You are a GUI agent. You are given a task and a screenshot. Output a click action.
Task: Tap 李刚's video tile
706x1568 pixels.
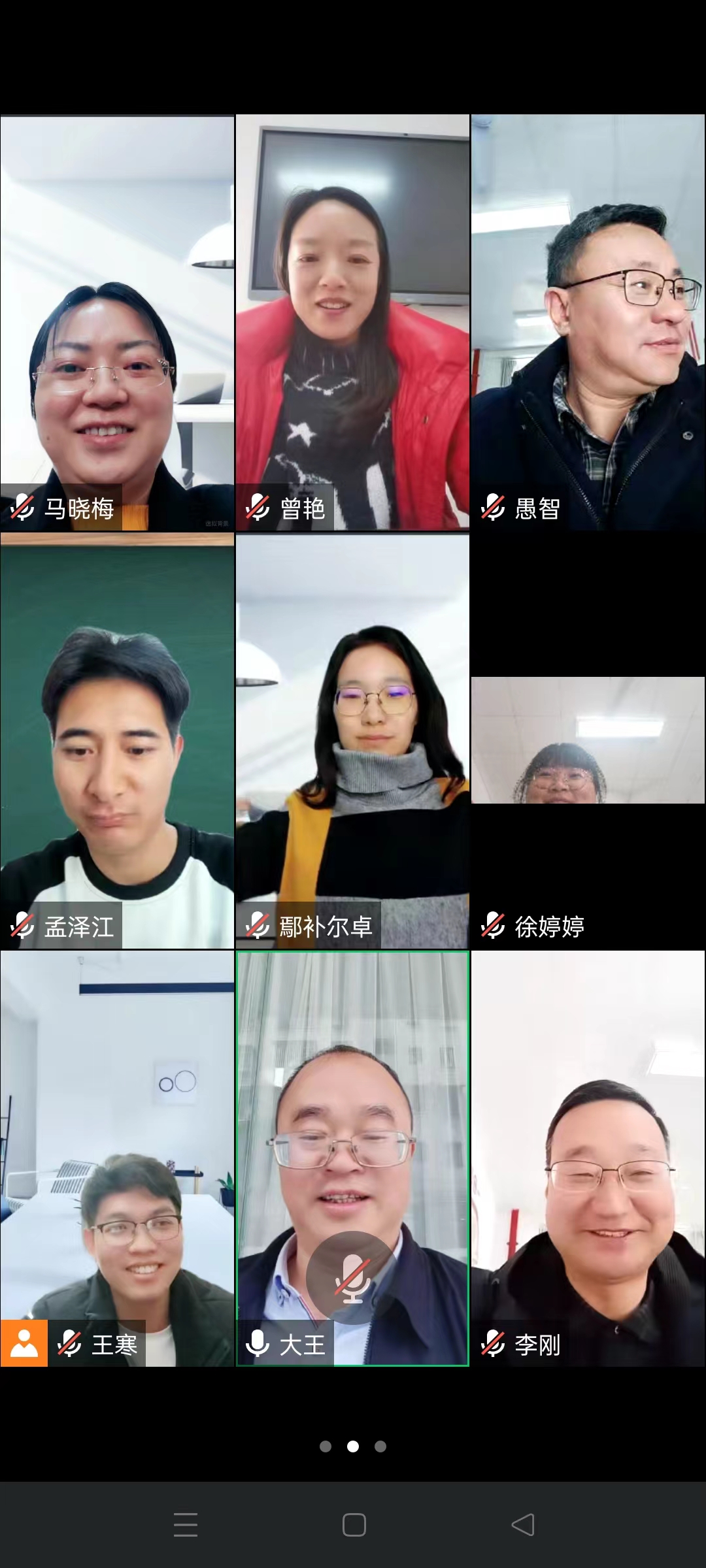(588, 1160)
